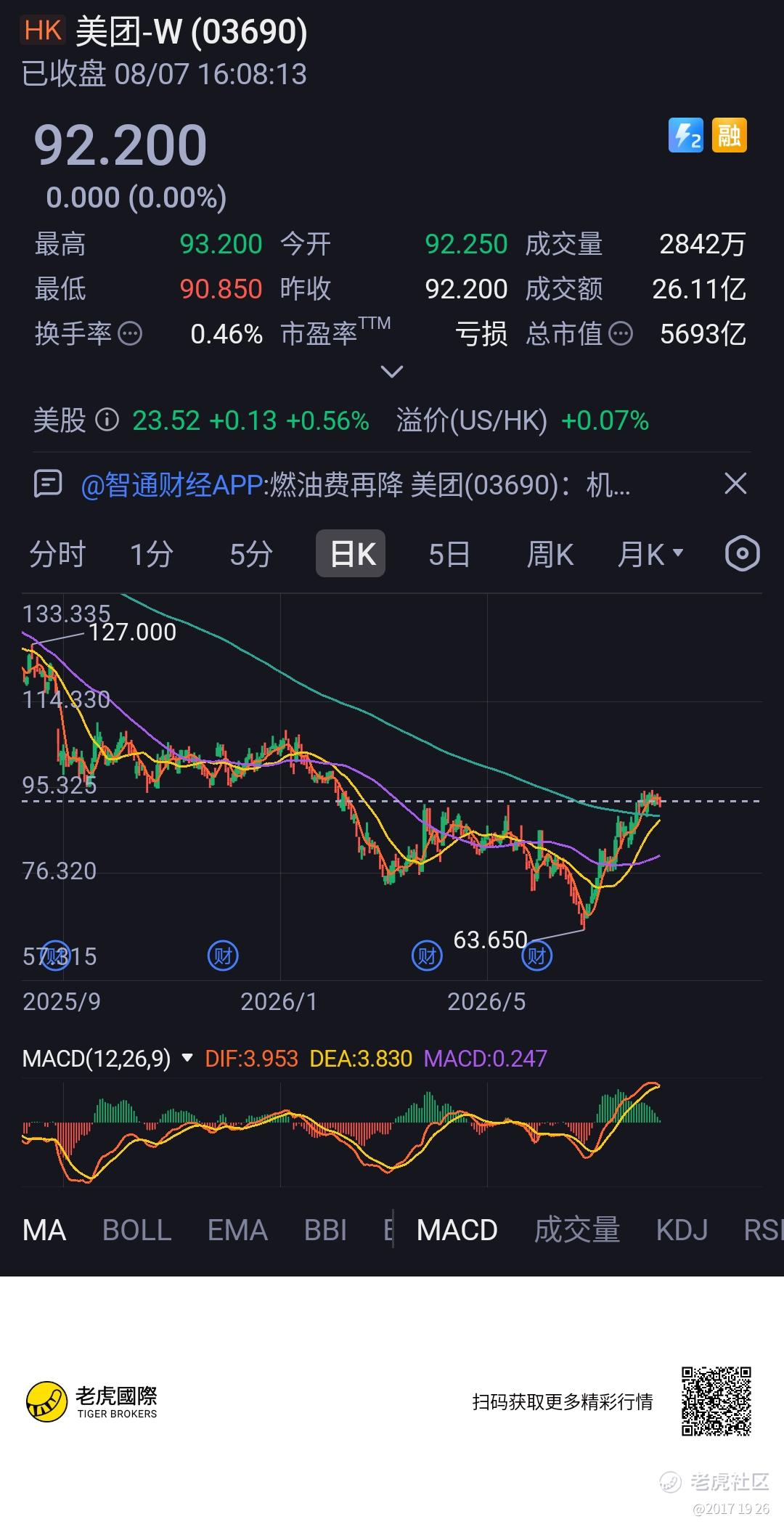Expand more quote details chevron
The image size is (784, 1527).
pos(392,372)
